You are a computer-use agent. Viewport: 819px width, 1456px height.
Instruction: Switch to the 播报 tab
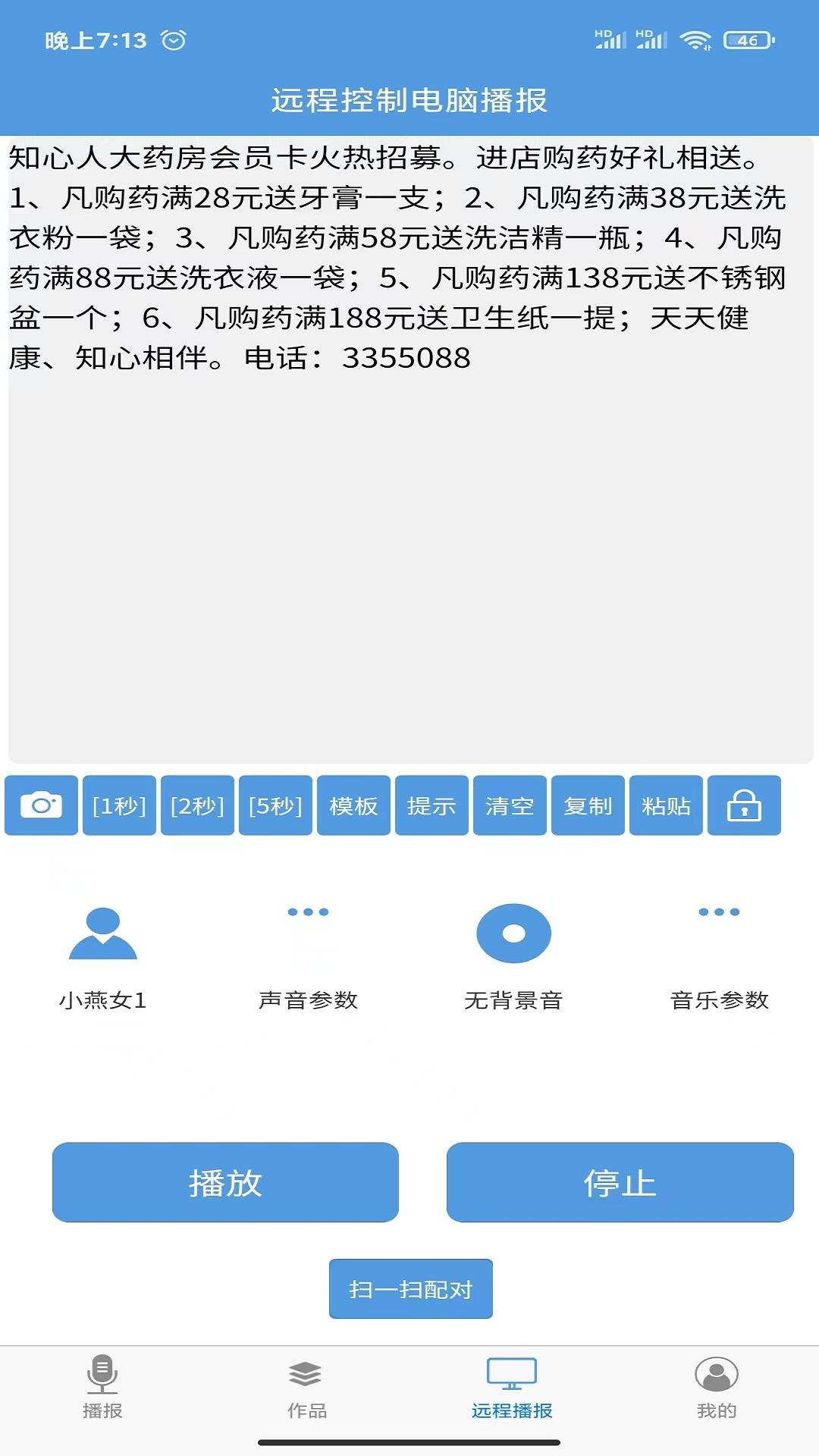click(102, 1387)
